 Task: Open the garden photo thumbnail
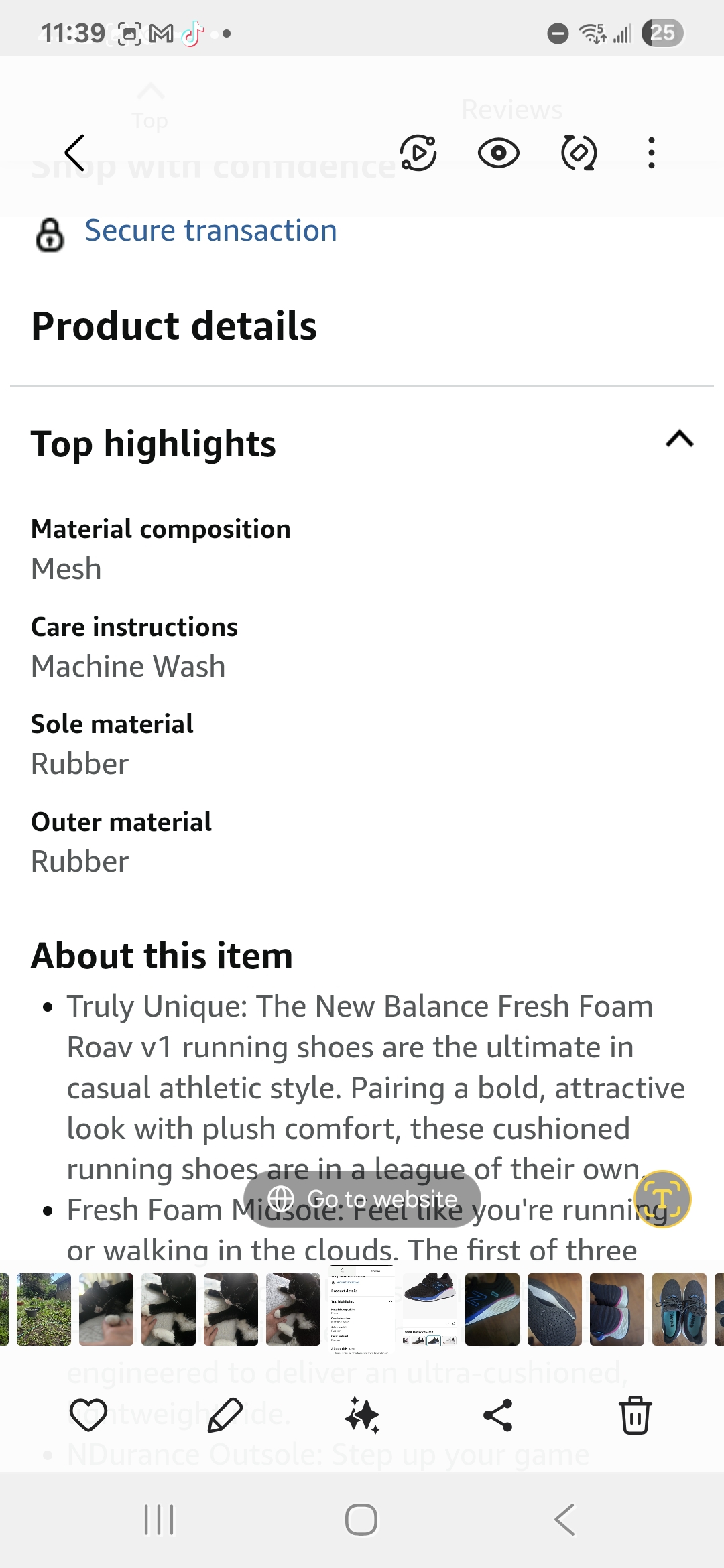pyautogui.click(x=44, y=1309)
